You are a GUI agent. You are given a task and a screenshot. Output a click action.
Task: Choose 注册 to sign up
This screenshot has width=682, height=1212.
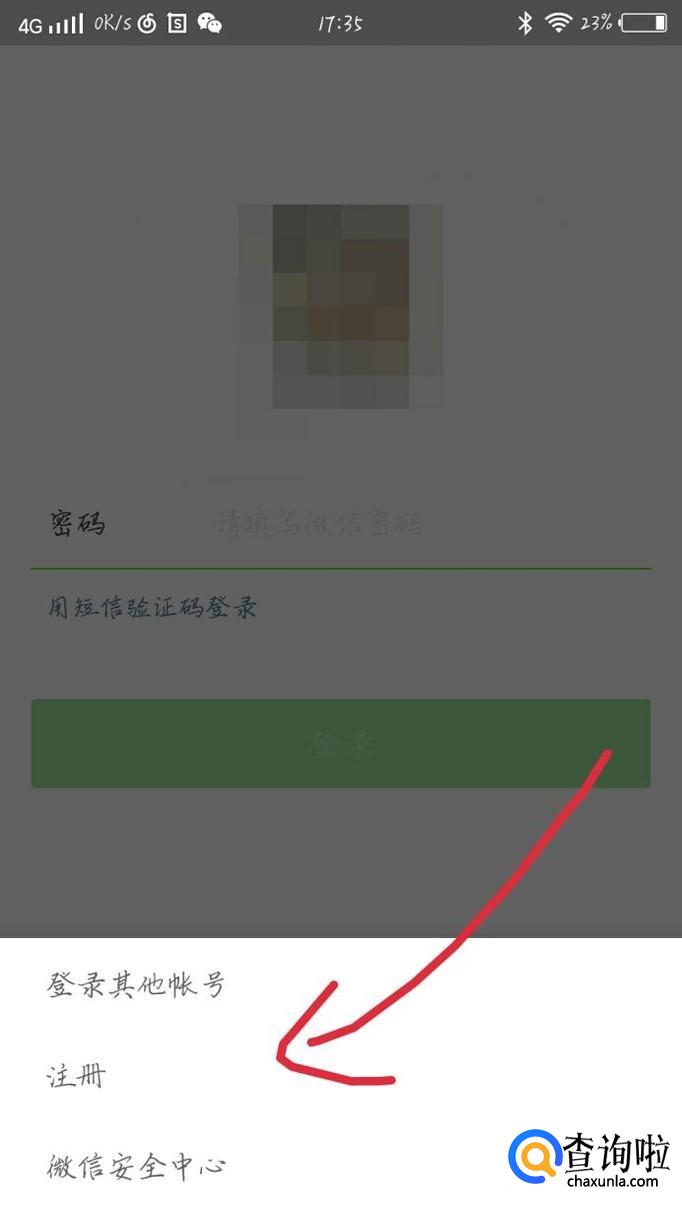(77, 1076)
